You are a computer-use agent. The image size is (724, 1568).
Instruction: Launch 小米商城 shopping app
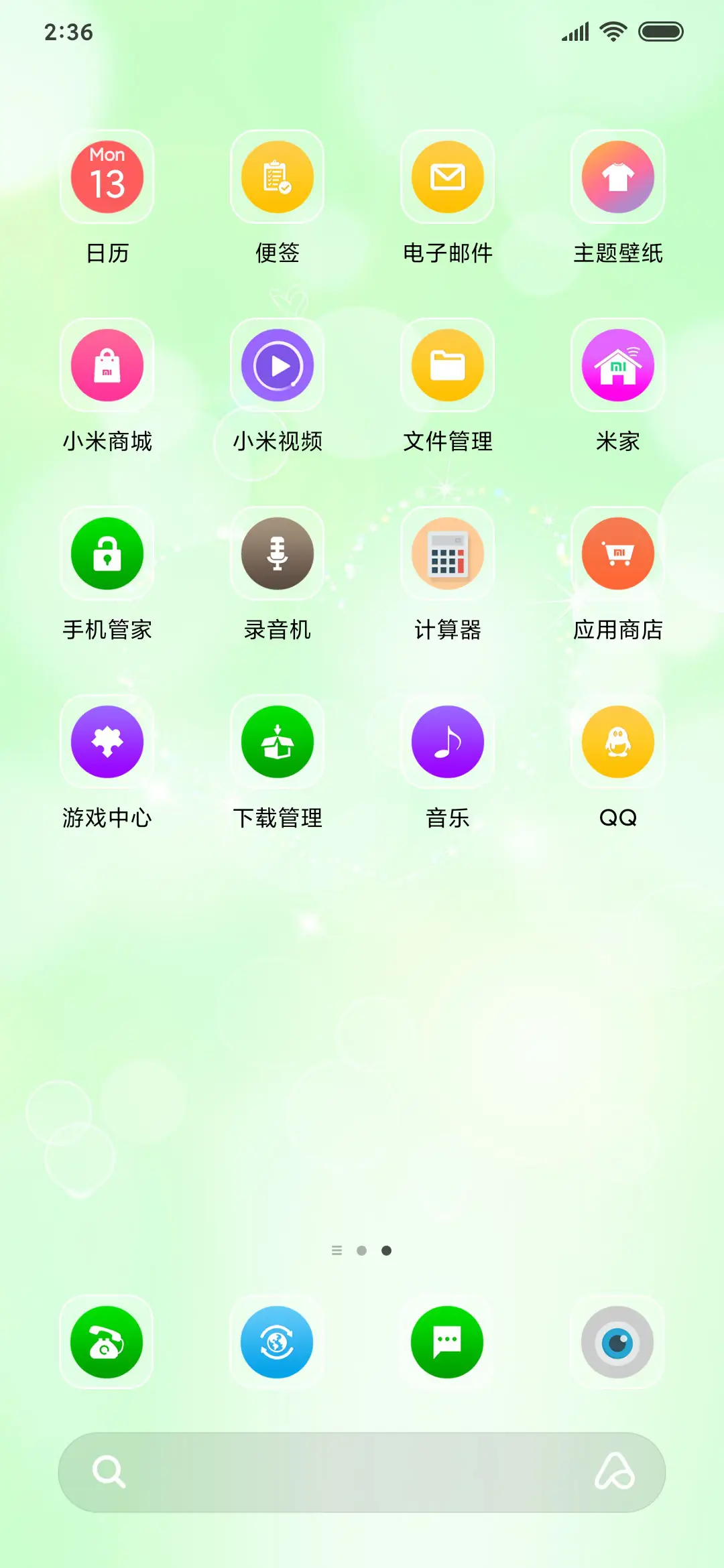point(107,365)
